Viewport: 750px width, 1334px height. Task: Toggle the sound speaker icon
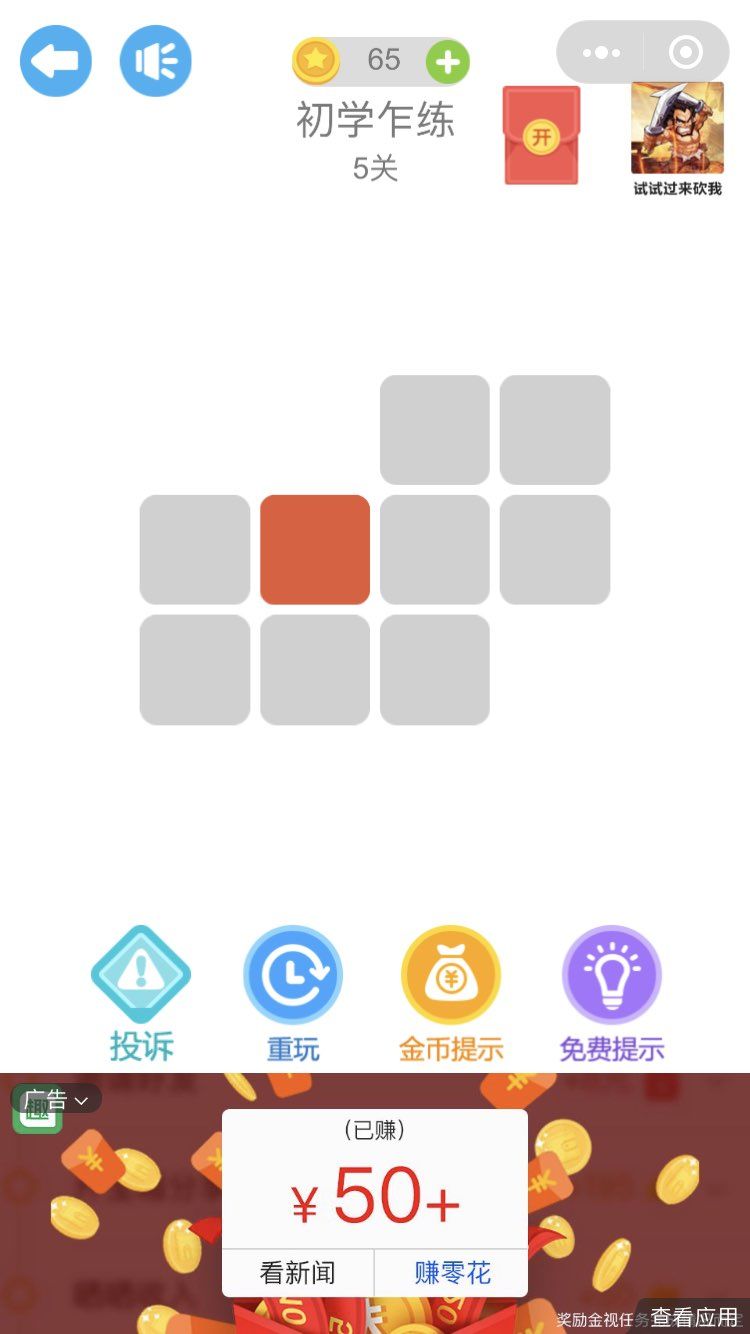(155, 62)
